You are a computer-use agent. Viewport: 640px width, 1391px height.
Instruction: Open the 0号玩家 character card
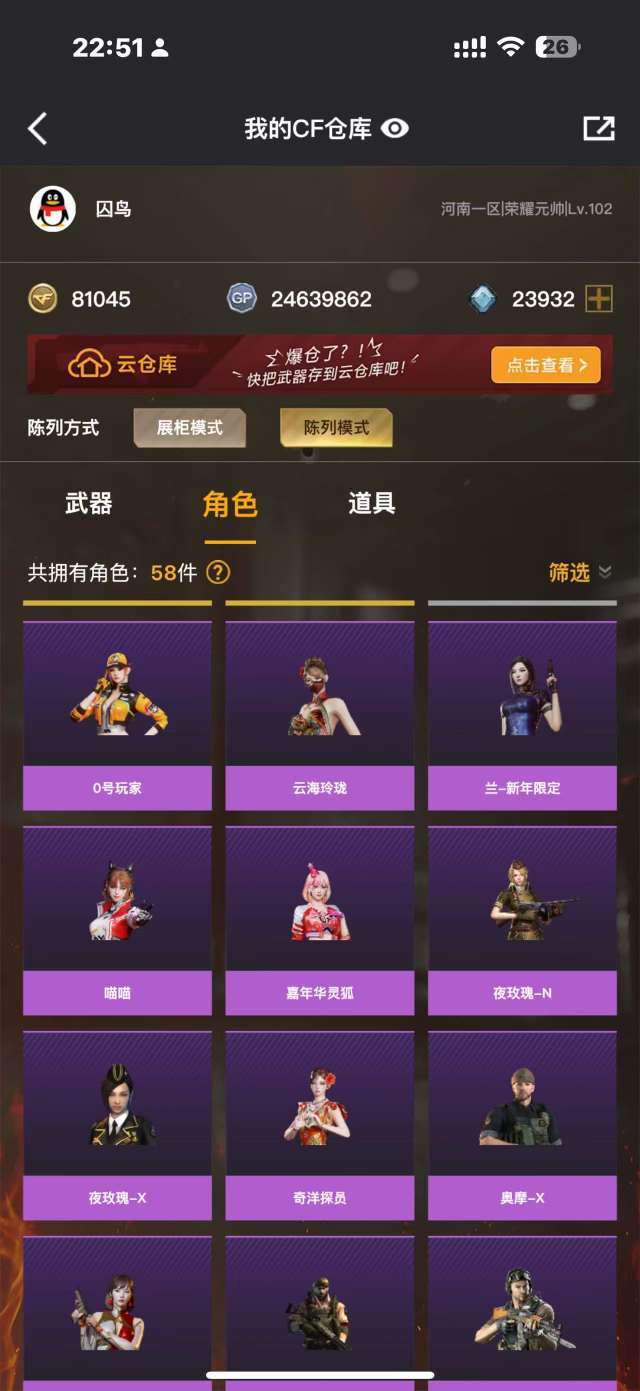[117, 715]
